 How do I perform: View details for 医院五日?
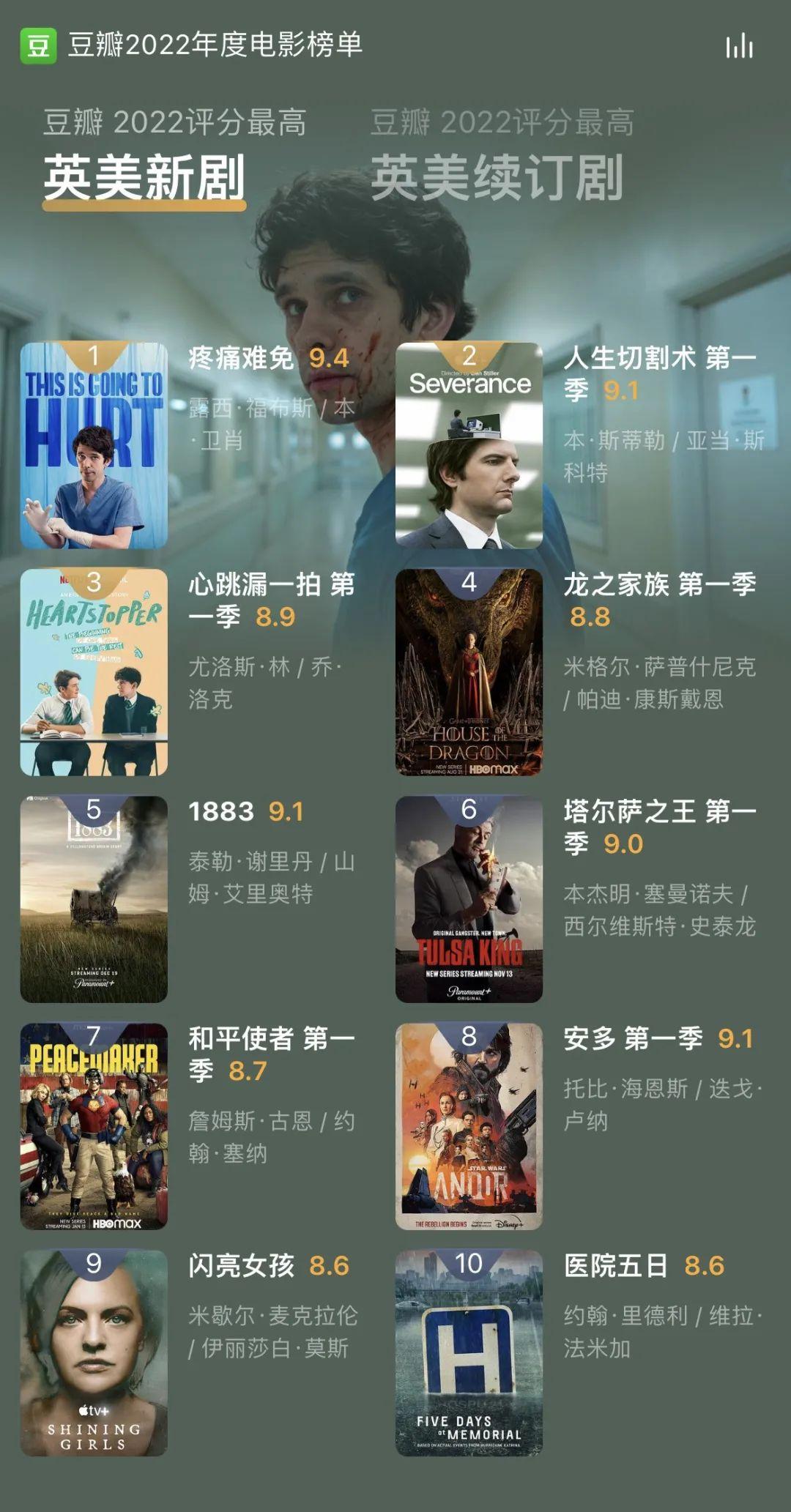tap(469, 1353)
